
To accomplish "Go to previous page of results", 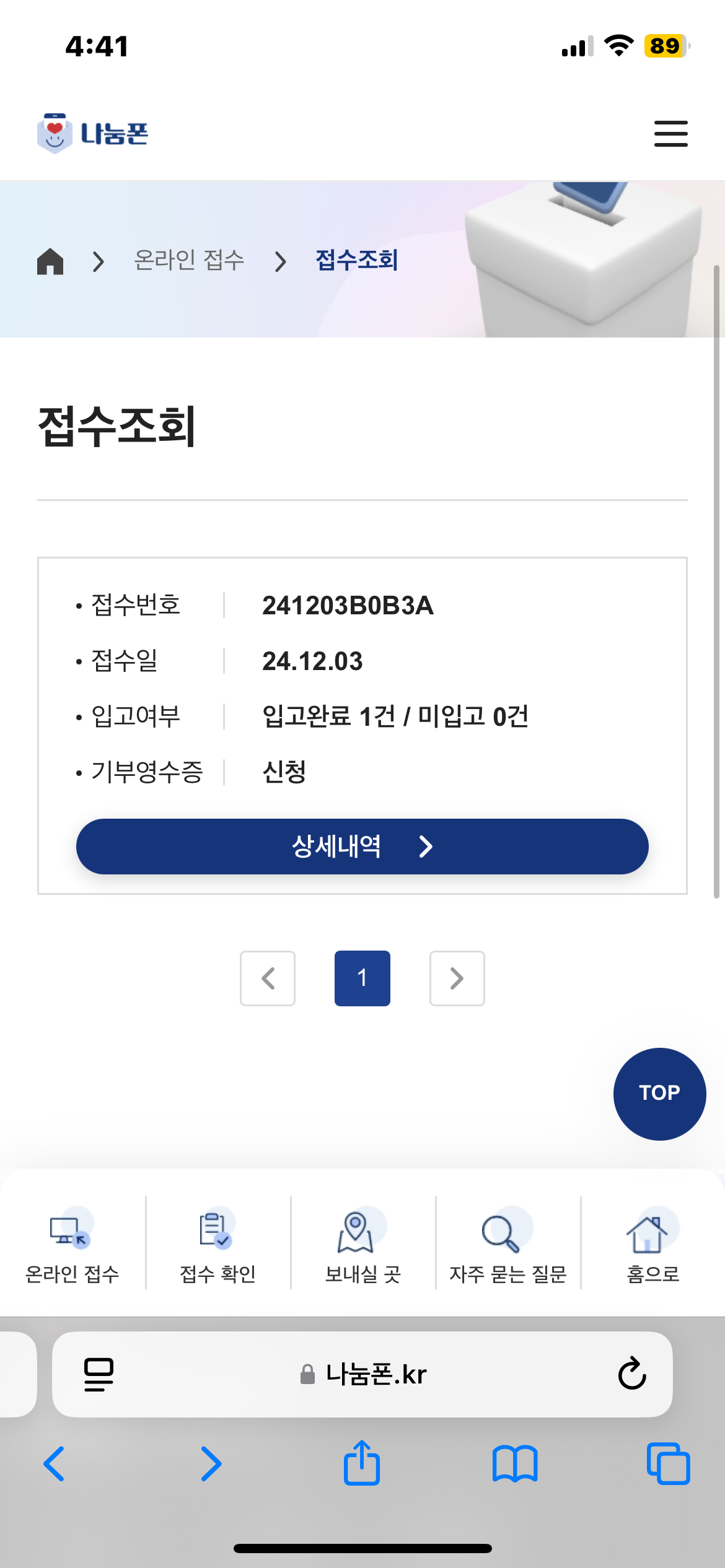I will (268, 978).
